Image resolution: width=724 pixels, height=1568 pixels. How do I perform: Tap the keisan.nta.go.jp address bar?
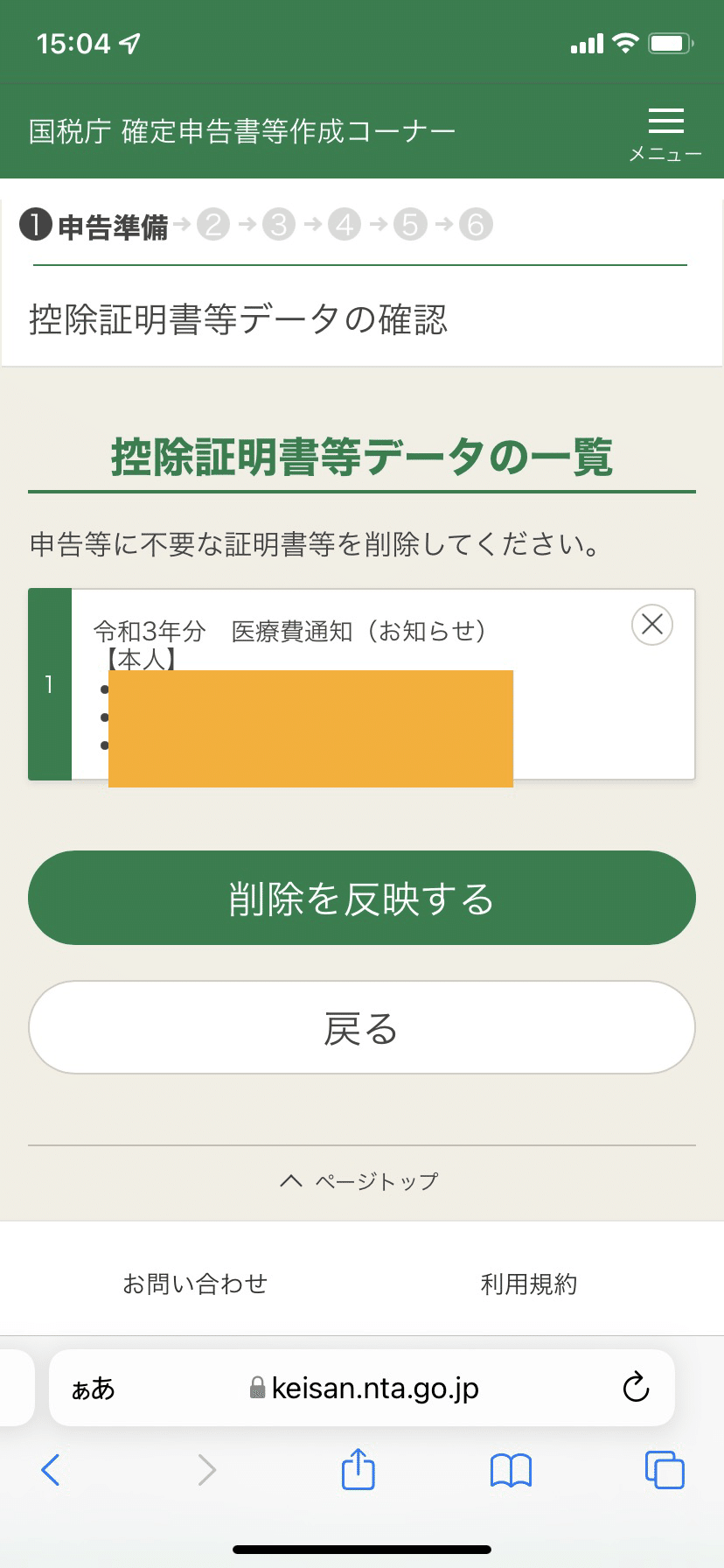click(364, 1389)
